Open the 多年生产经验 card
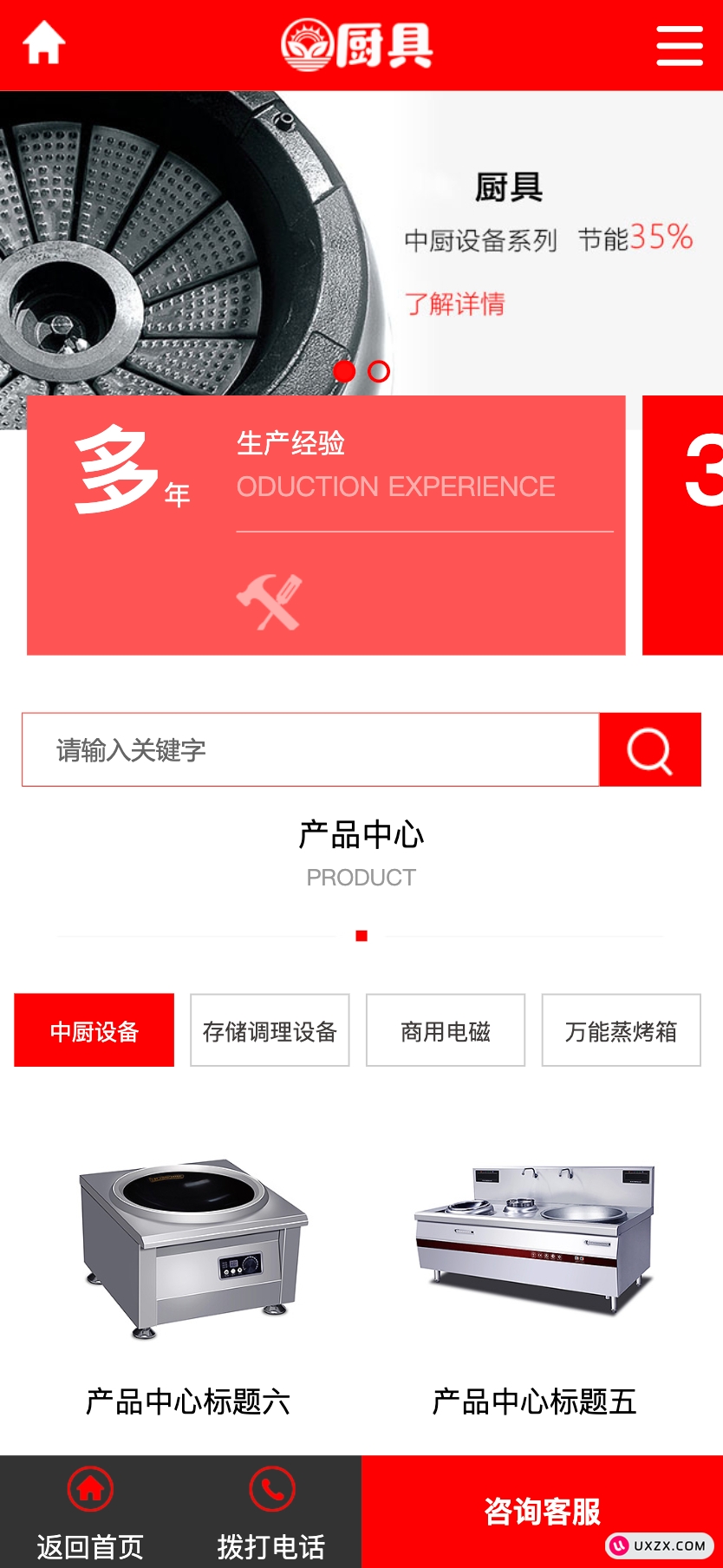The height and width of the screenshot is (1568, 723). click(x=326, y=525)
